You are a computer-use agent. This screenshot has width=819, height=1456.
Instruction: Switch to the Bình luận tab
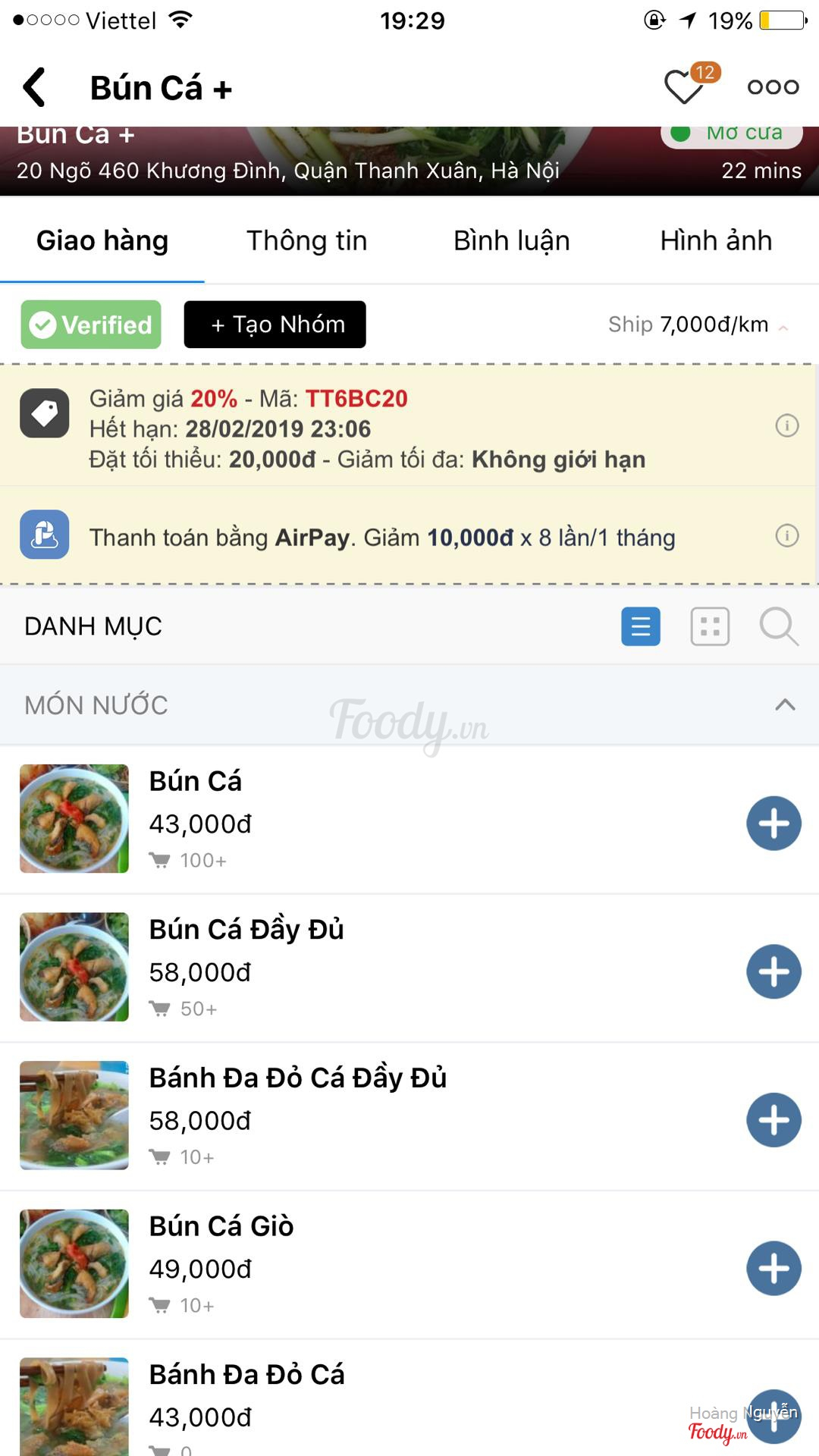point(511,240)
